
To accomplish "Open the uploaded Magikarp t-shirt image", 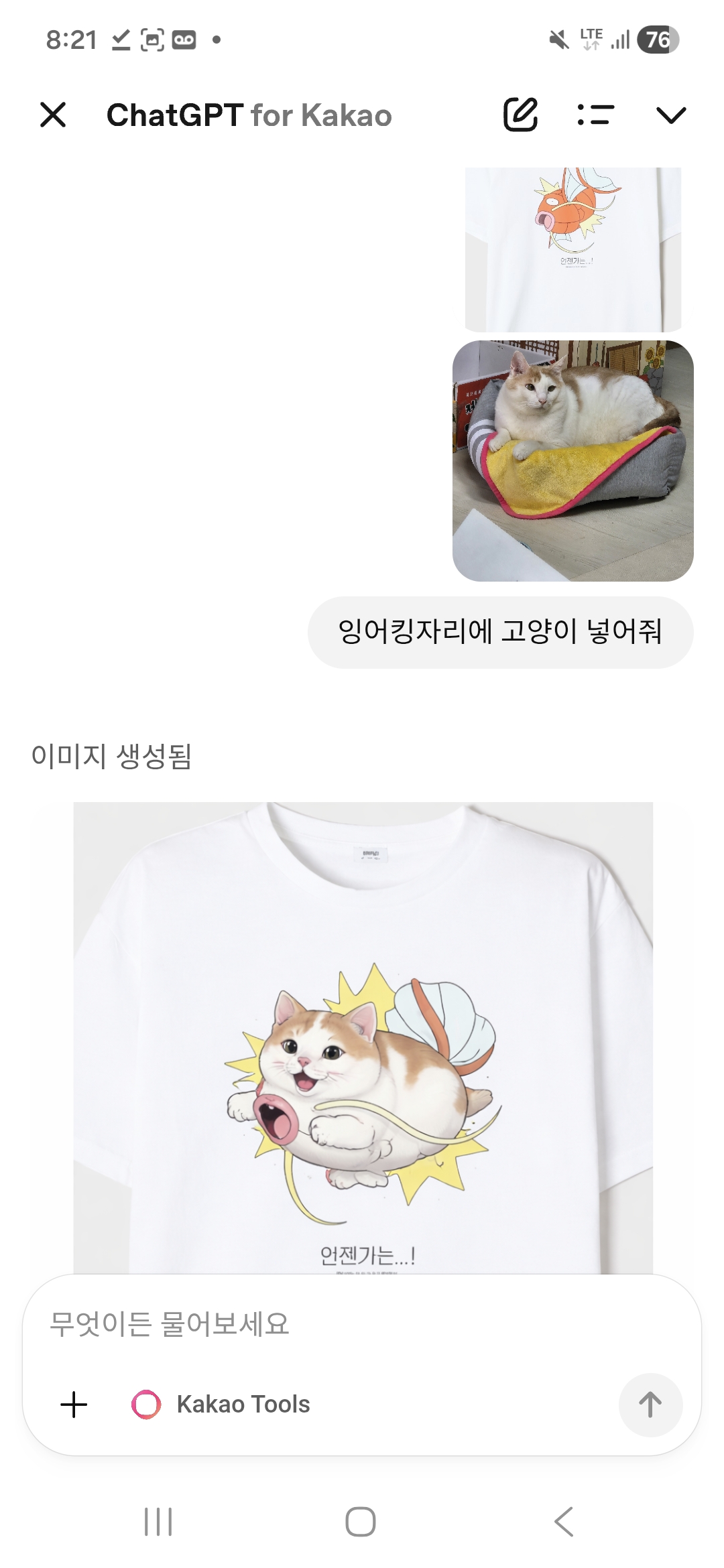I will pos(573,249).
